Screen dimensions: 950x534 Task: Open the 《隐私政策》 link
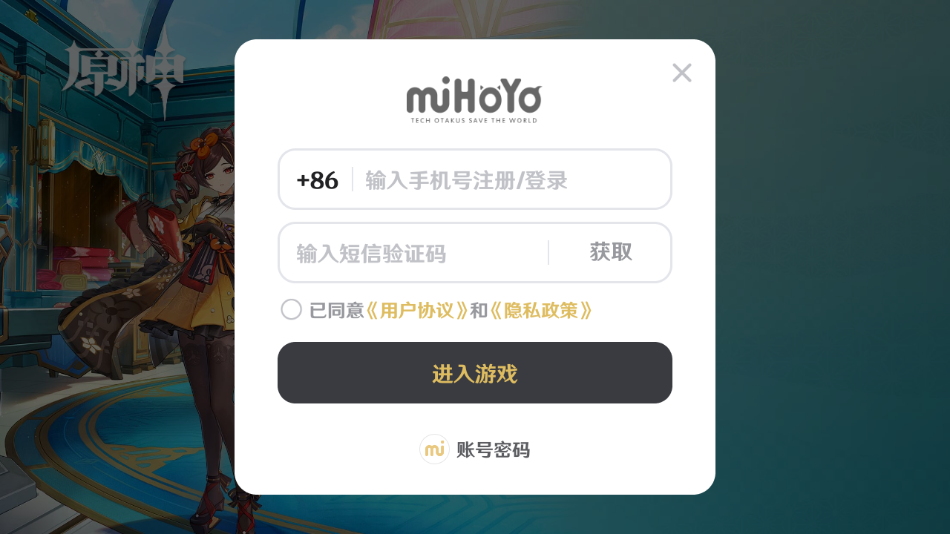click(541, 311)
